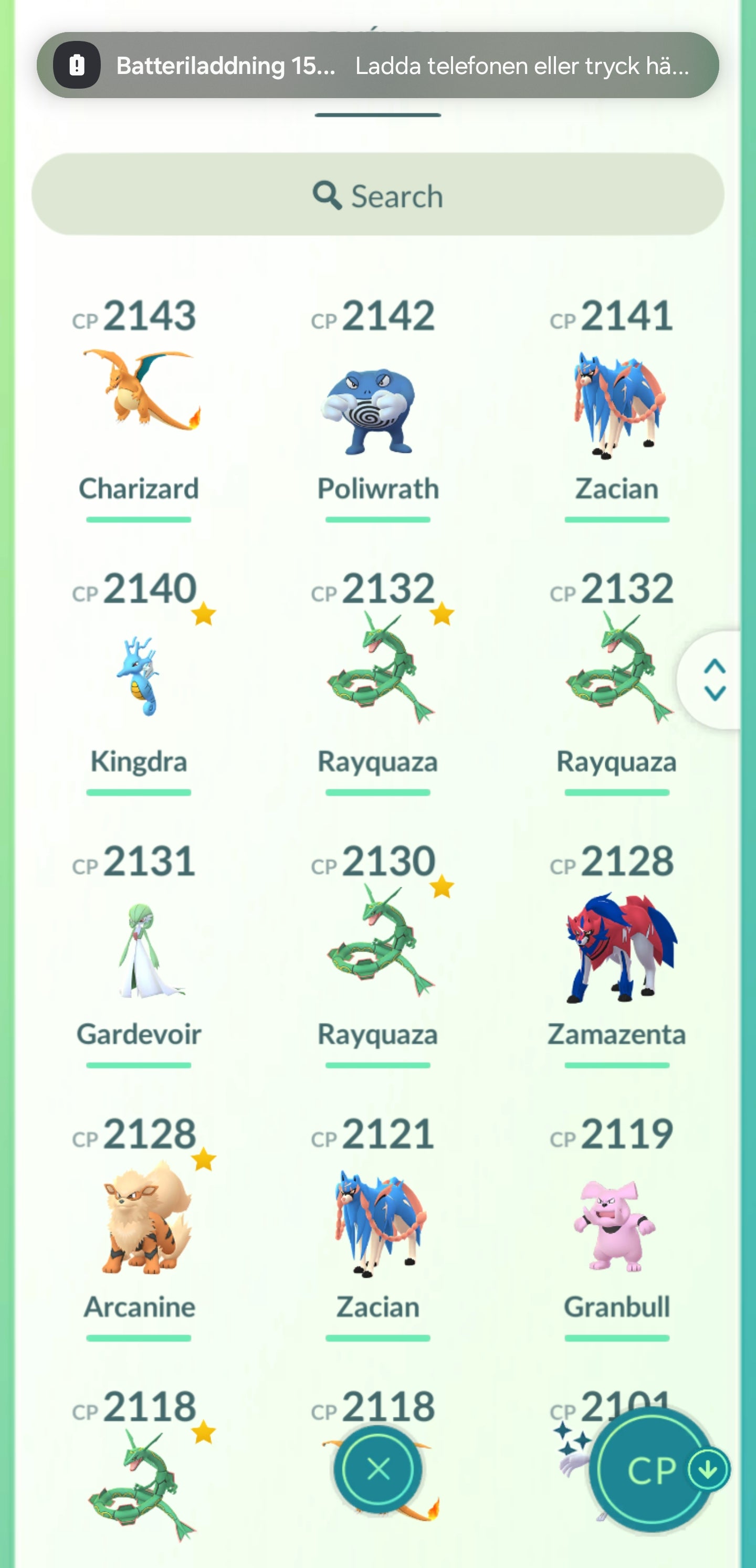
Task: Open Zacian with CP 2141
Action: click(x=616, y=405)
